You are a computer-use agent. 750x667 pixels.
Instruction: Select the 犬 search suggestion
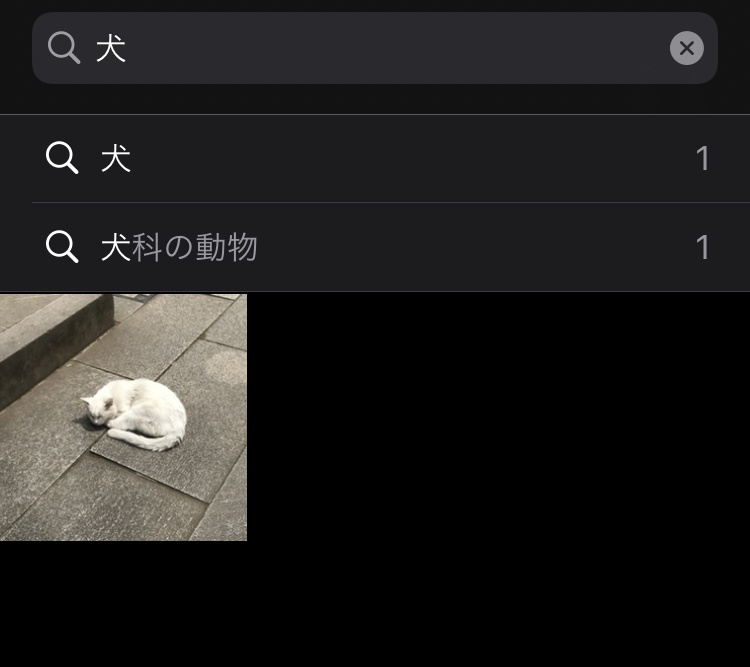pos(375,158)
